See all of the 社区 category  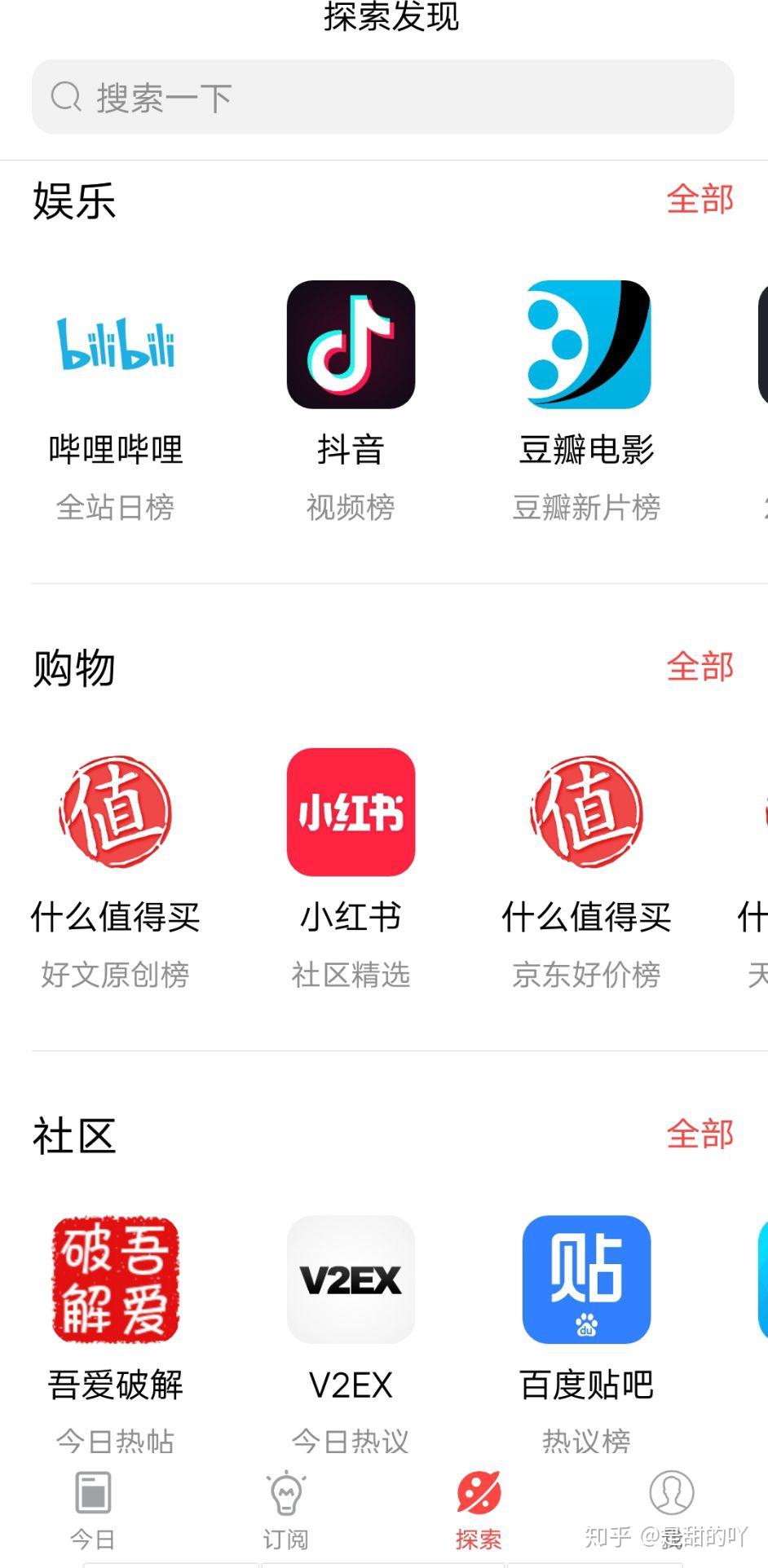(x=700, y=1134)
